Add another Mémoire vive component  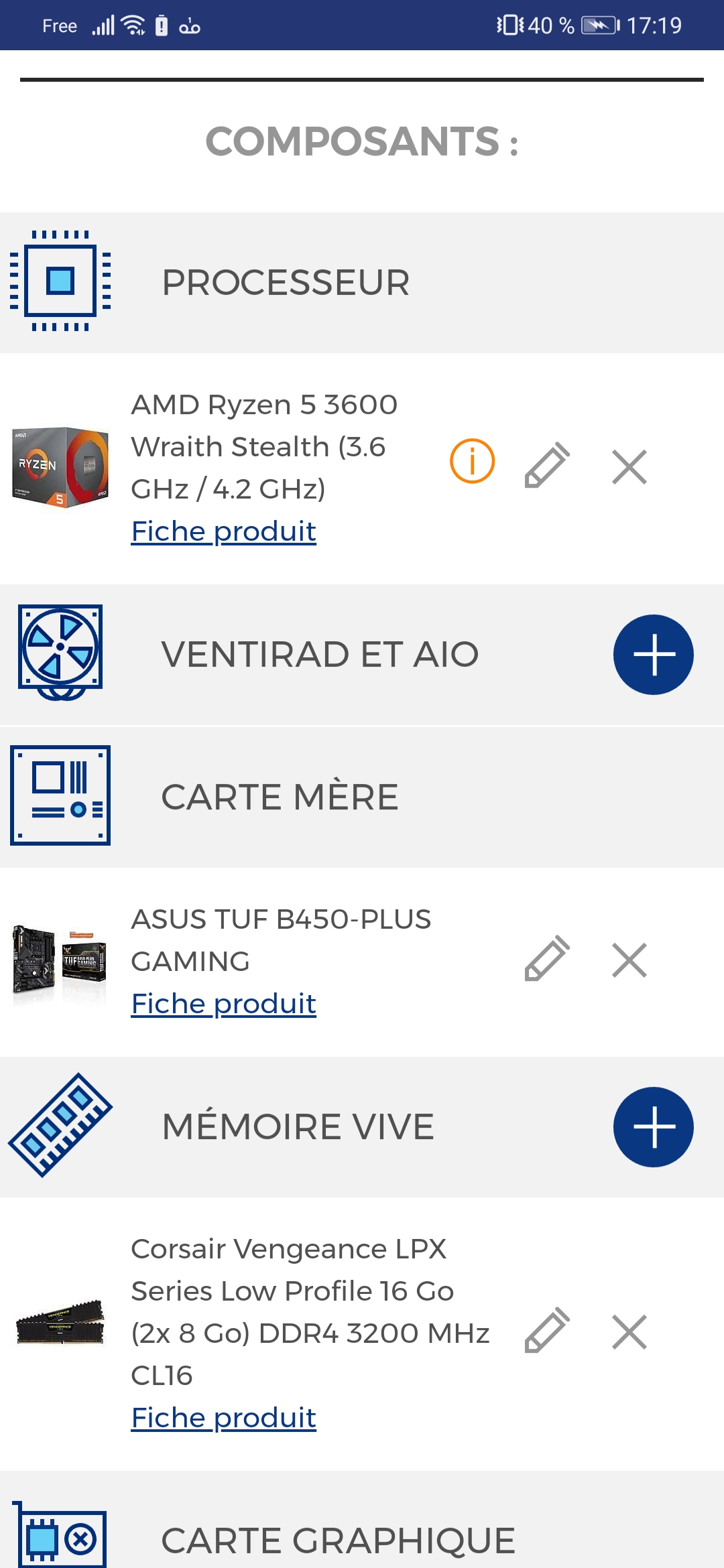(x=653, y=1127)
